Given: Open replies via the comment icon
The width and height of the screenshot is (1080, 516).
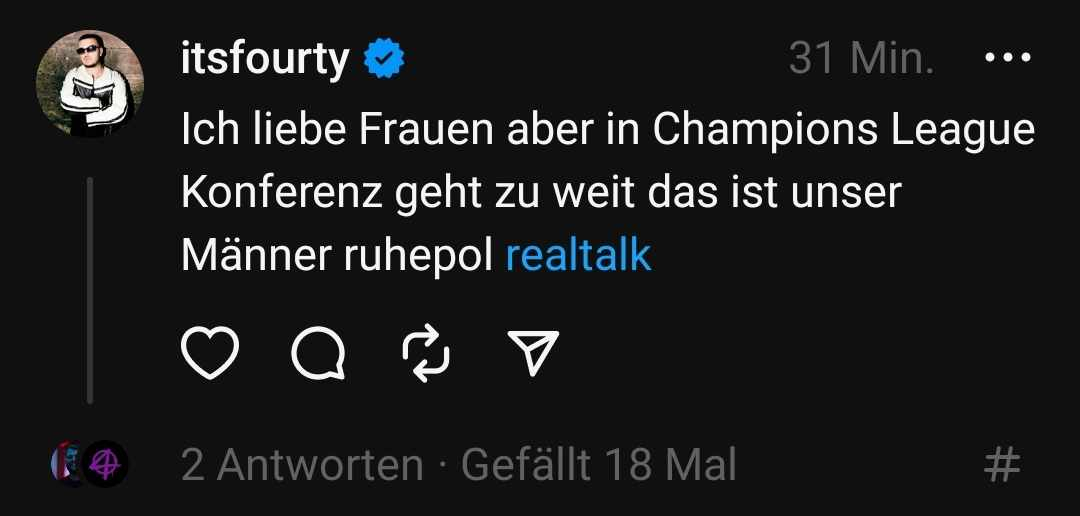Looking at the screenshot, I should point(319,352).
